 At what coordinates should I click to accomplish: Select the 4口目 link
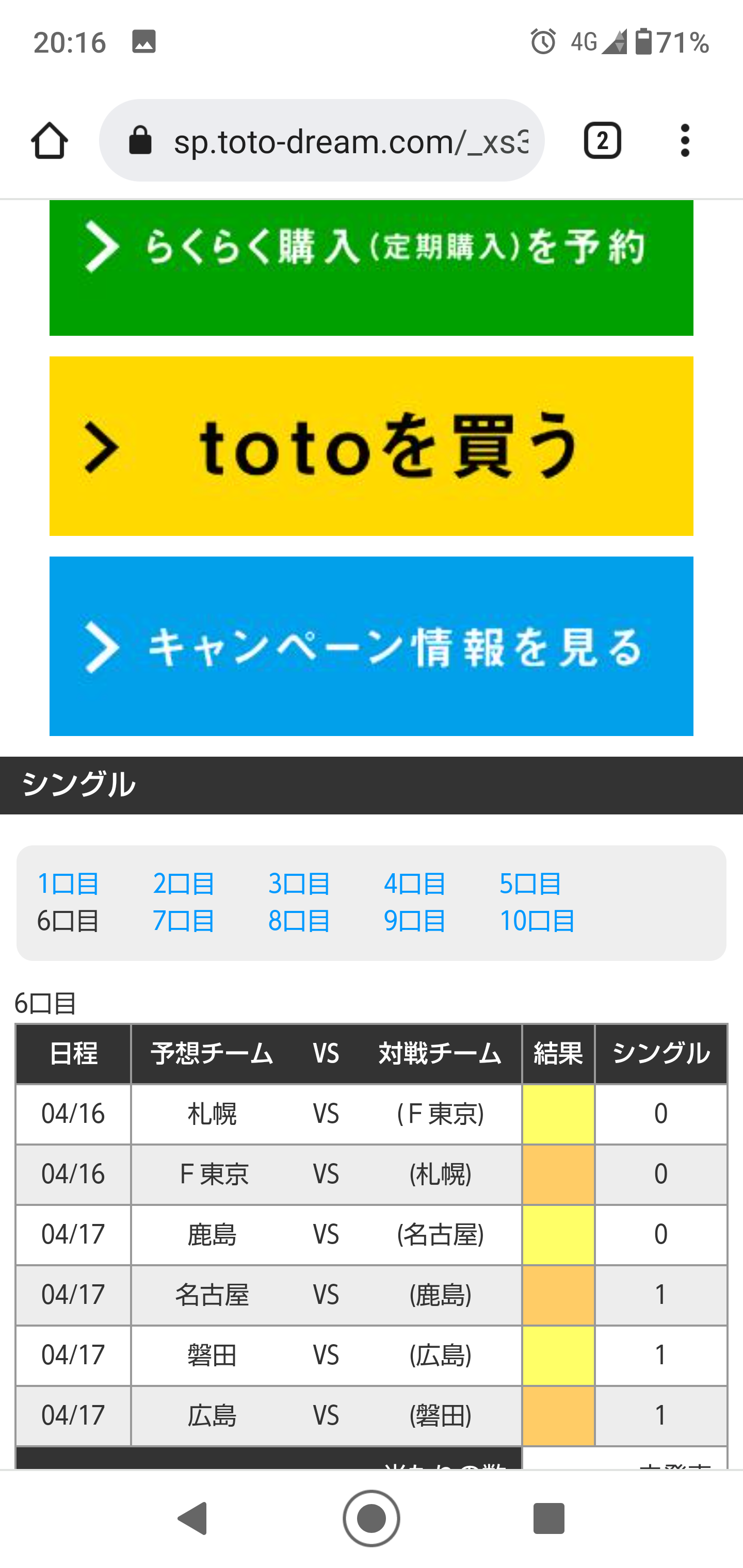415,884
